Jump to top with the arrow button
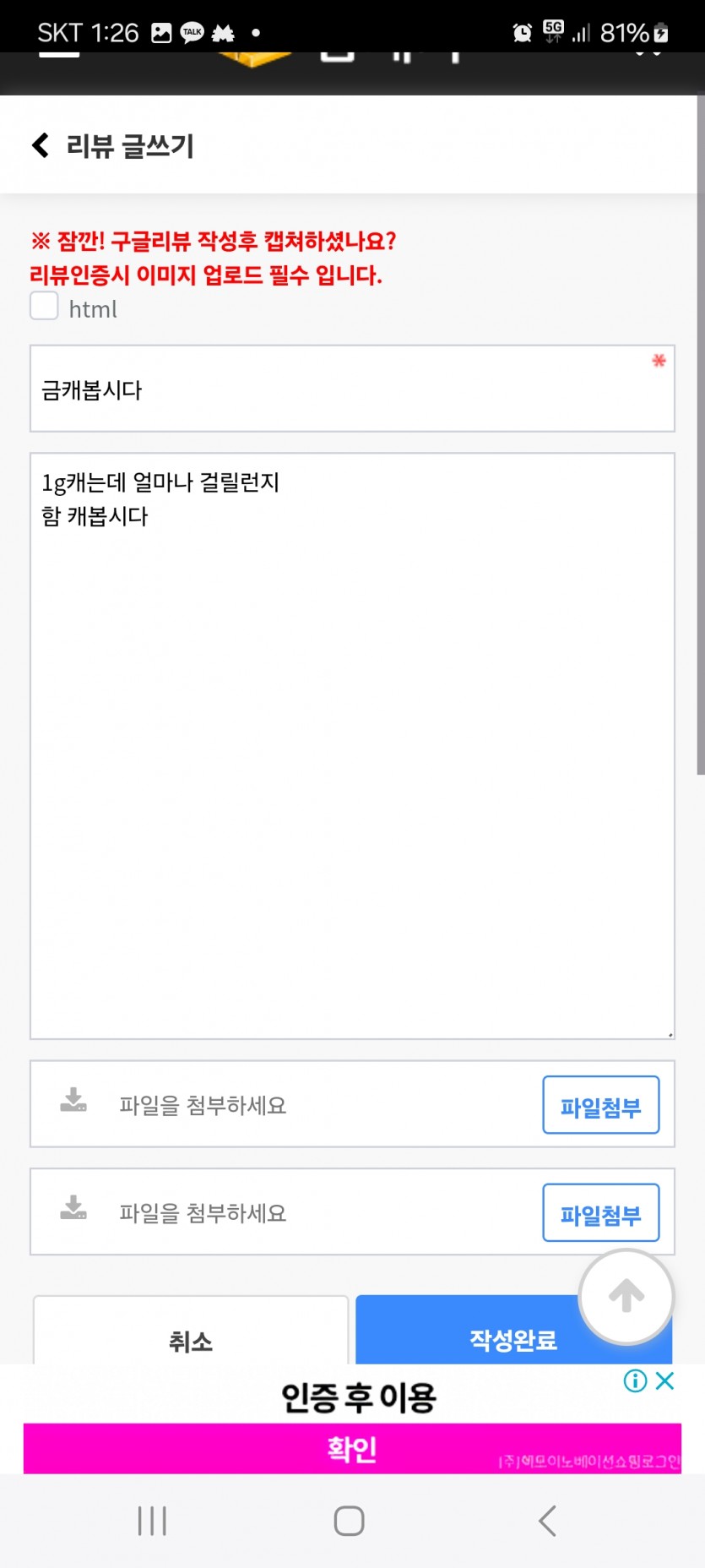The height and width of the screenshot is (1568, 705). pos(626,1296)
